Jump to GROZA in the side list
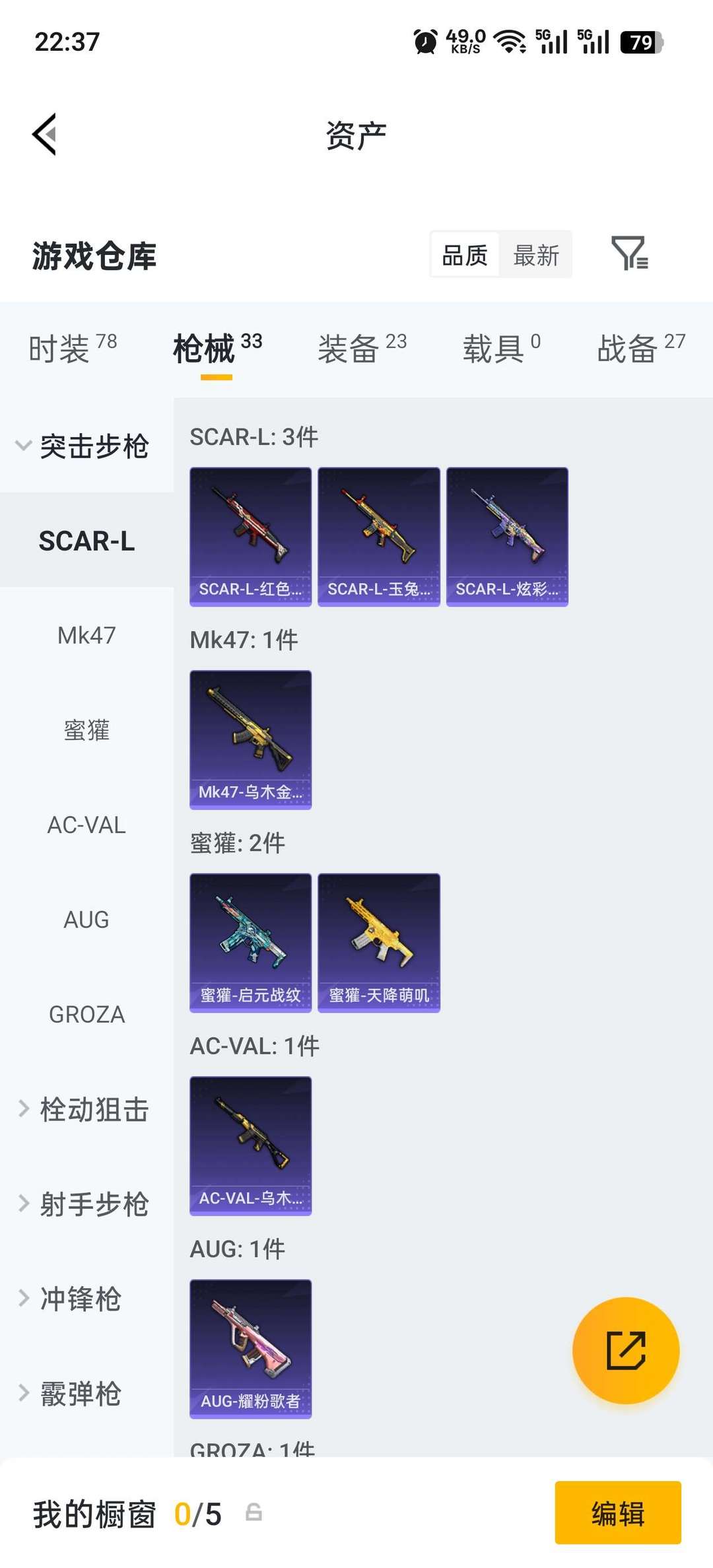This screenshot has height=1568, width=713. pos(86,1015)
